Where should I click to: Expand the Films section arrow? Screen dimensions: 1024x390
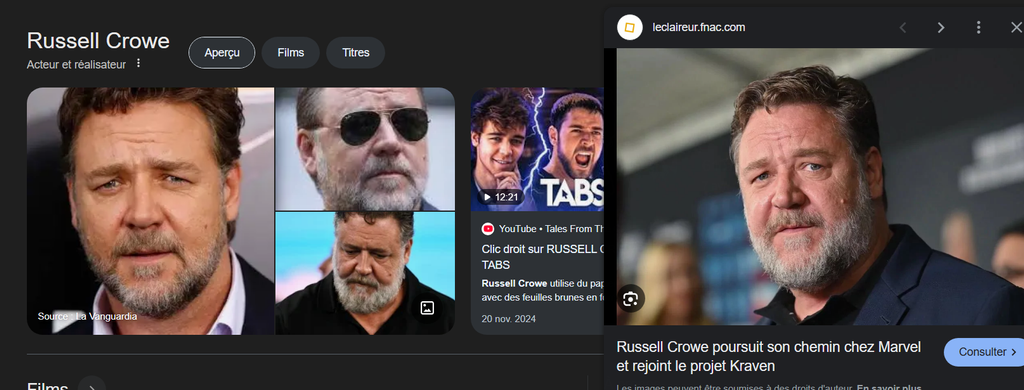92,386
